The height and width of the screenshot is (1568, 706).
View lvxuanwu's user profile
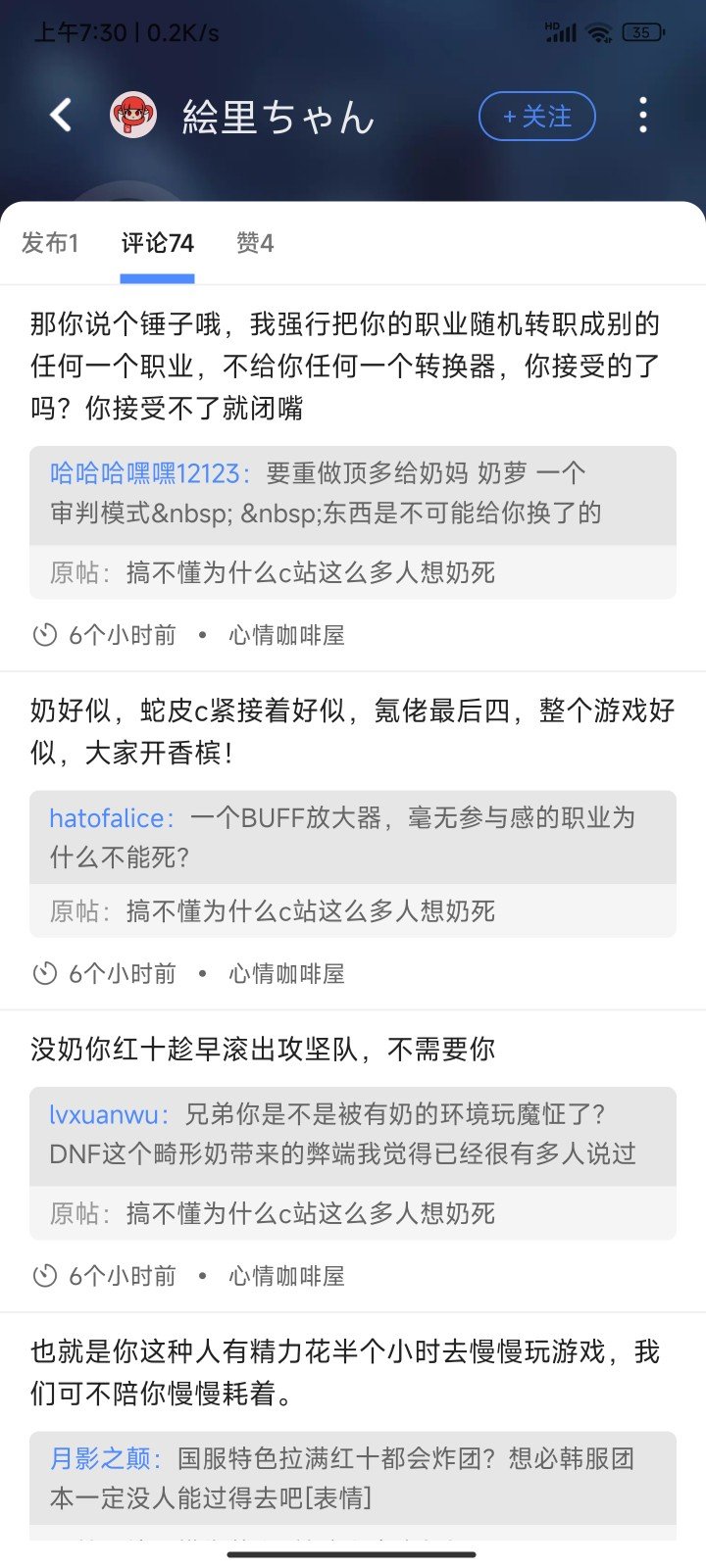(x=105, y=1114)
